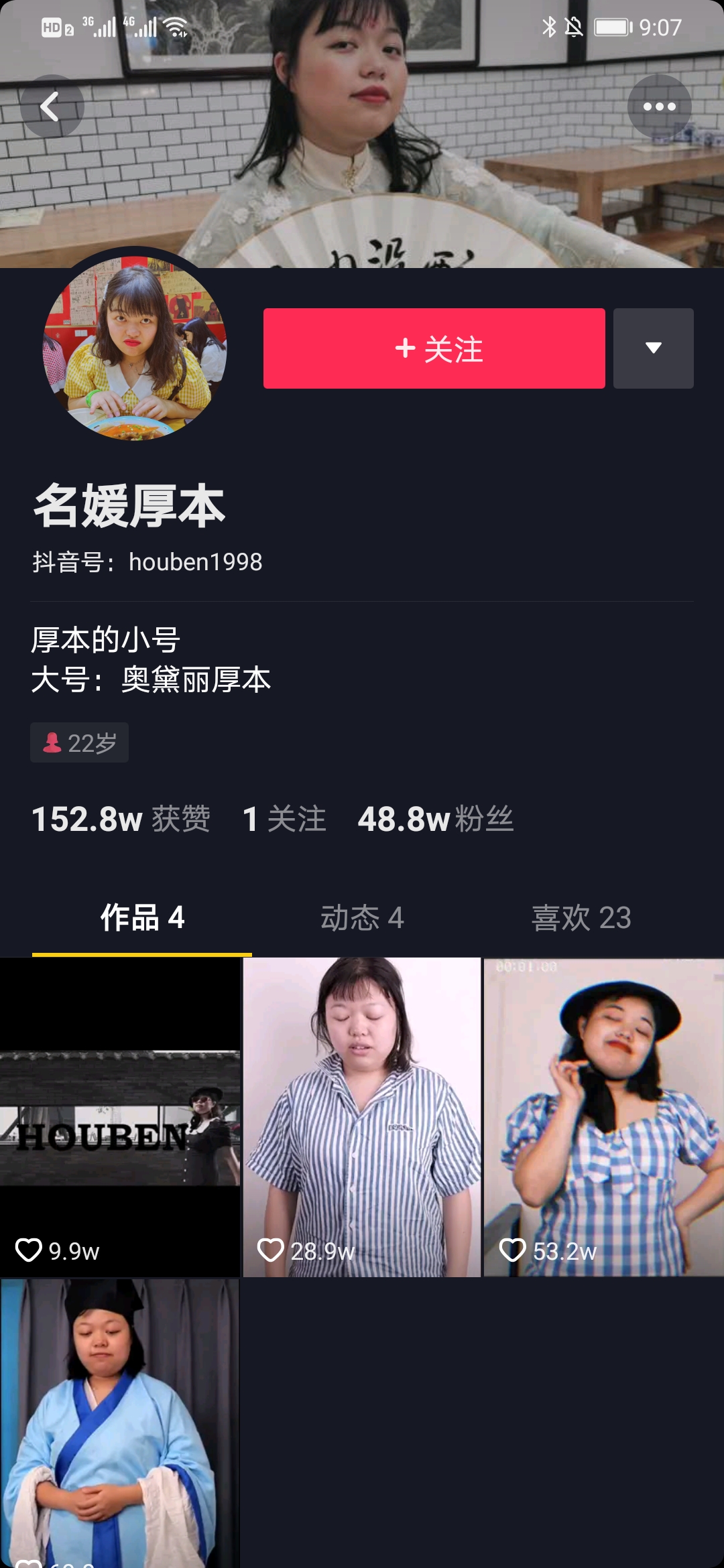Switch to the 动态 4 tab
The height and width of the screenshot is (1568, 724).
(x=361, y=918)
